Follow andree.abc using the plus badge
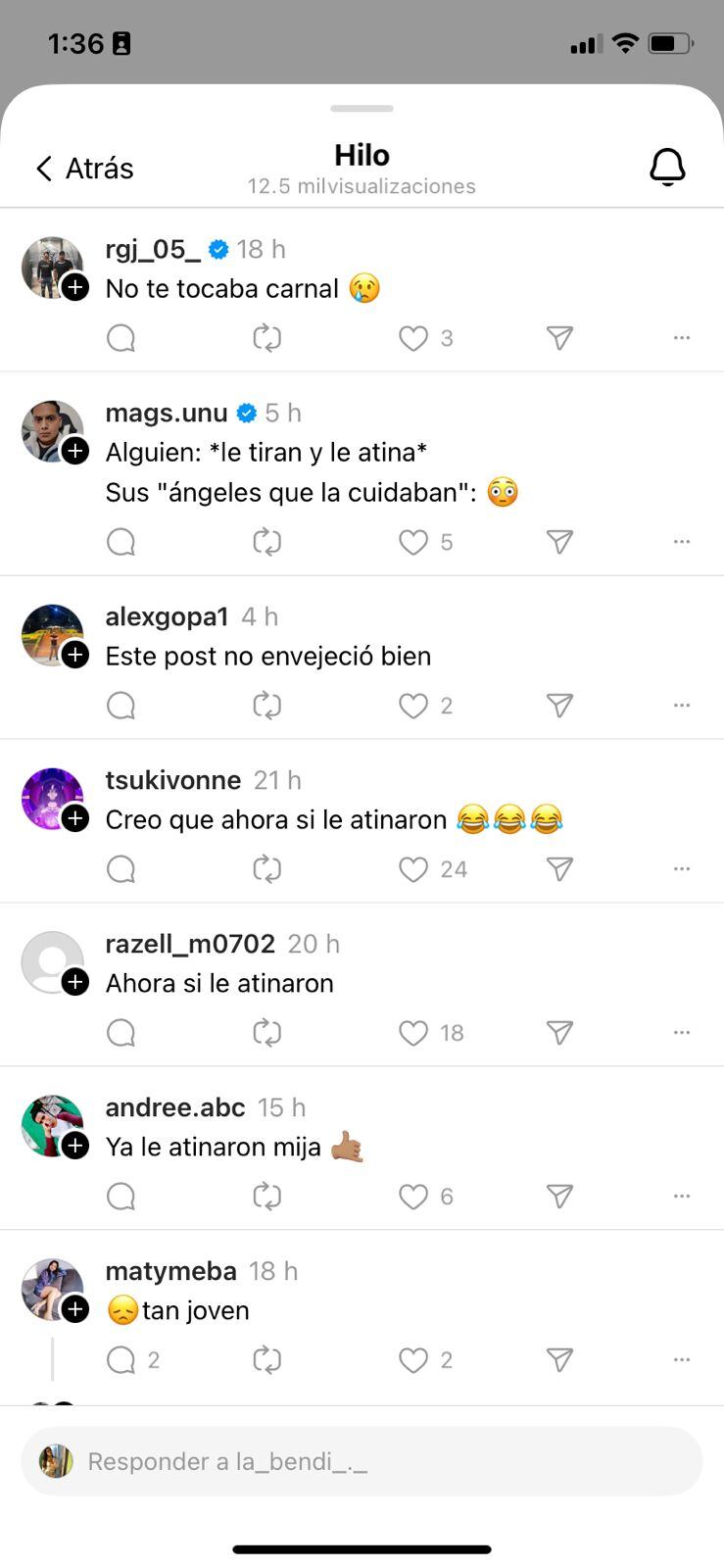Image resolution: width=724 pixels, height=1568 pixels. pos(75,1145)
